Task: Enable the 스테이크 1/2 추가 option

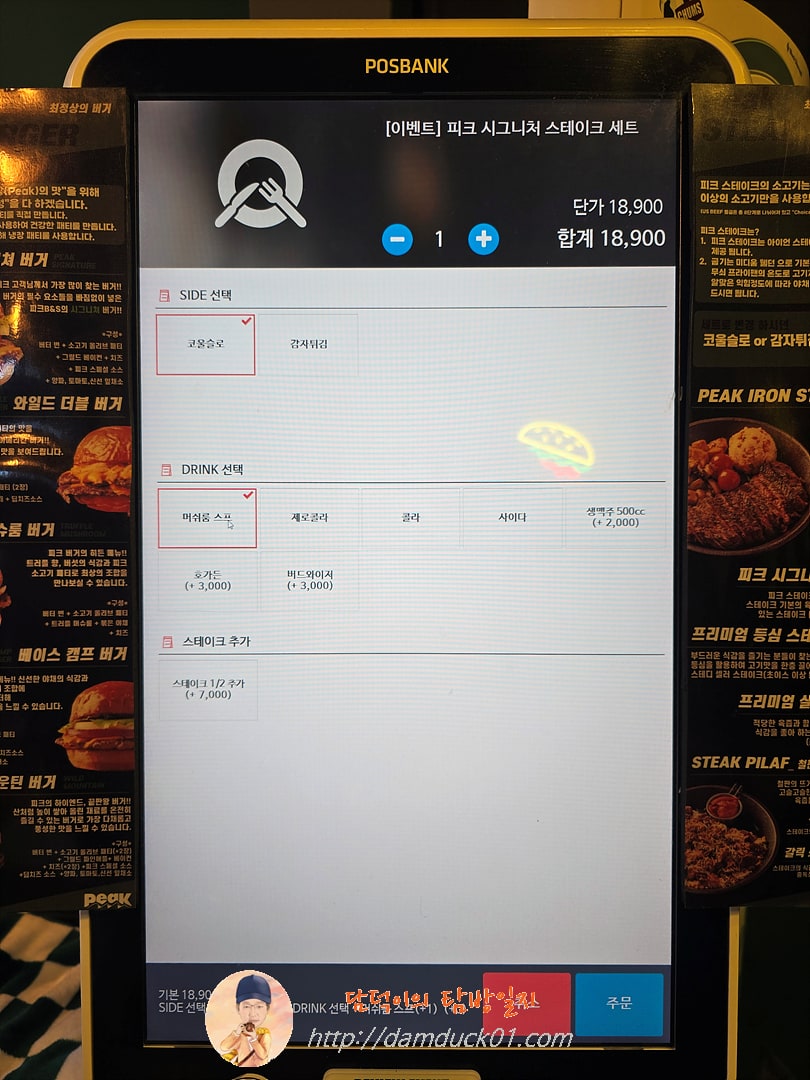Action: click(x=207, y=688)
